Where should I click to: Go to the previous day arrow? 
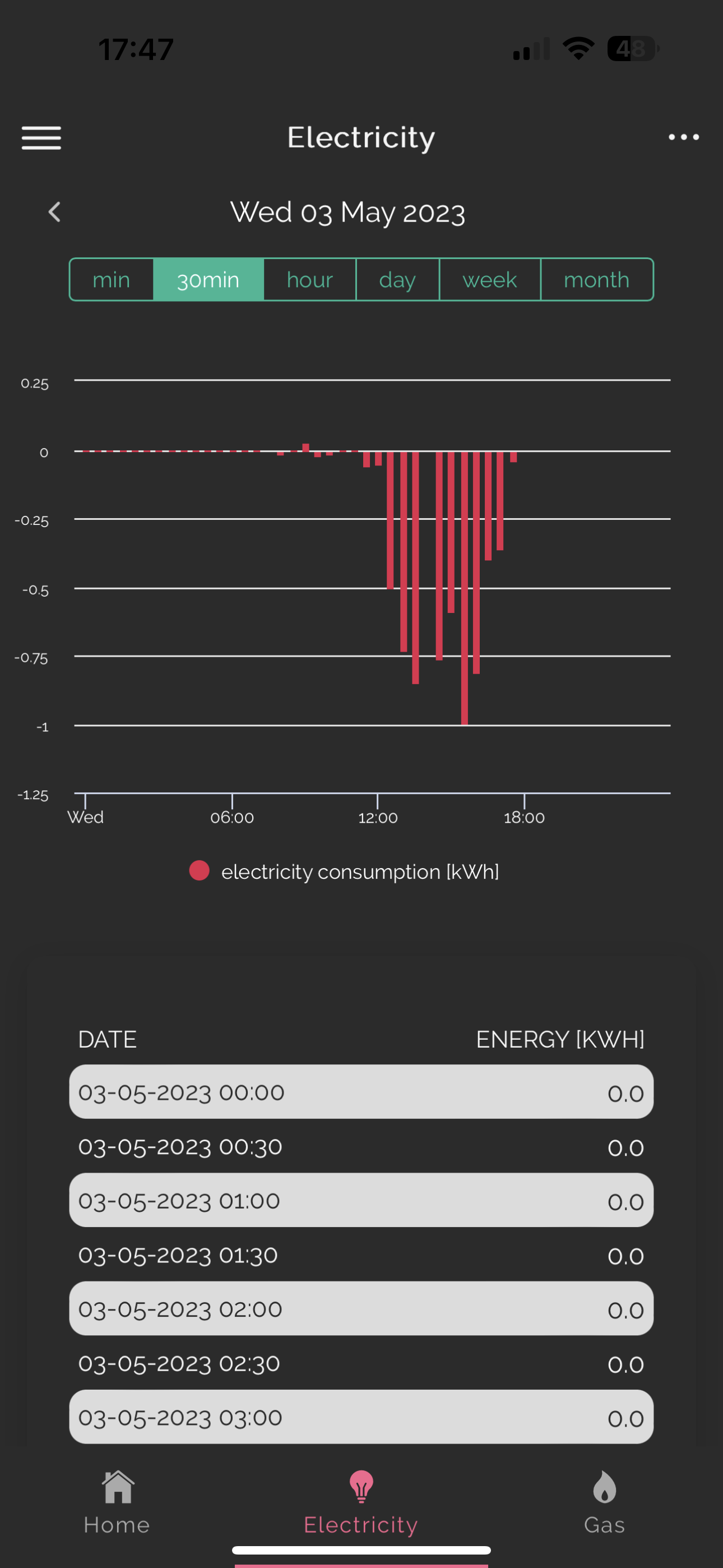[x=54, y=212]
